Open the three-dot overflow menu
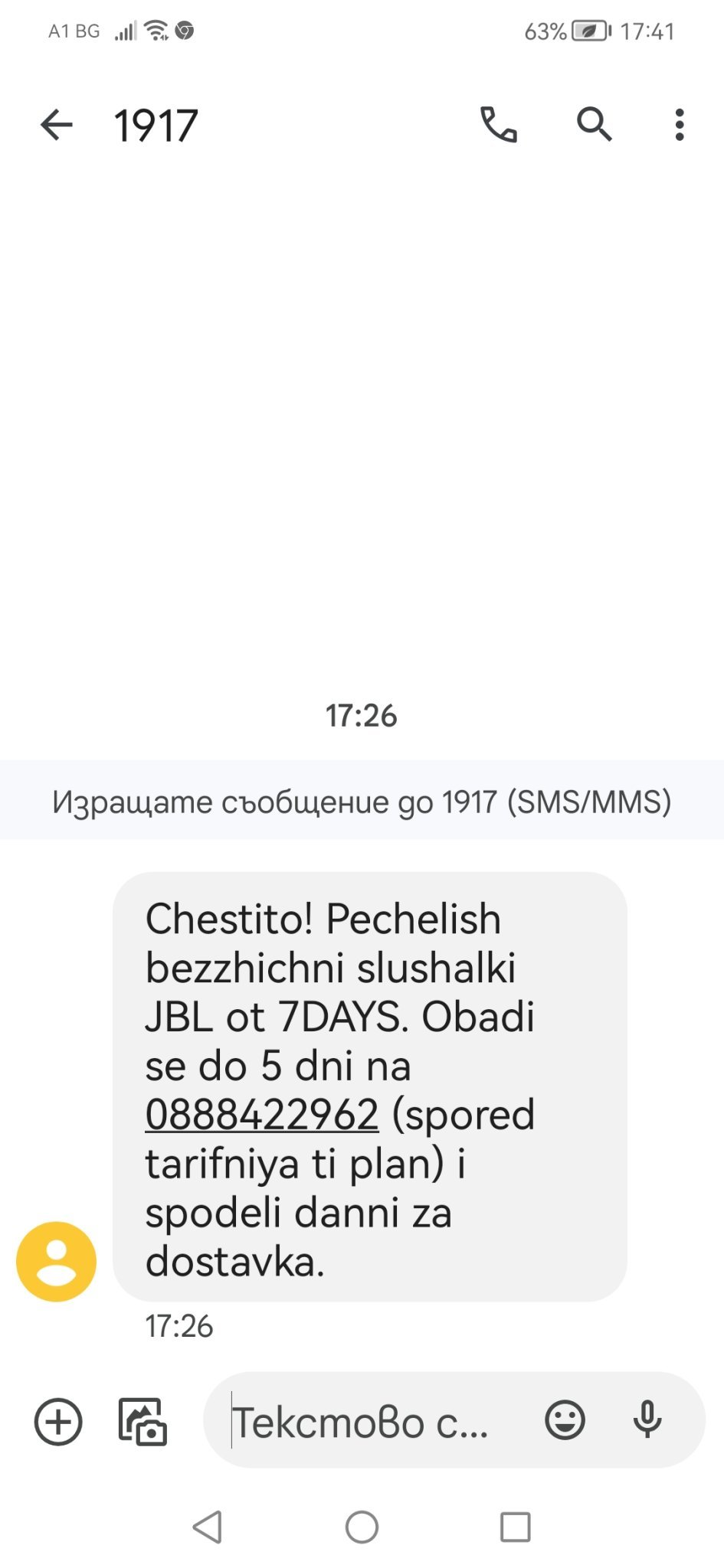 point(679,125)
